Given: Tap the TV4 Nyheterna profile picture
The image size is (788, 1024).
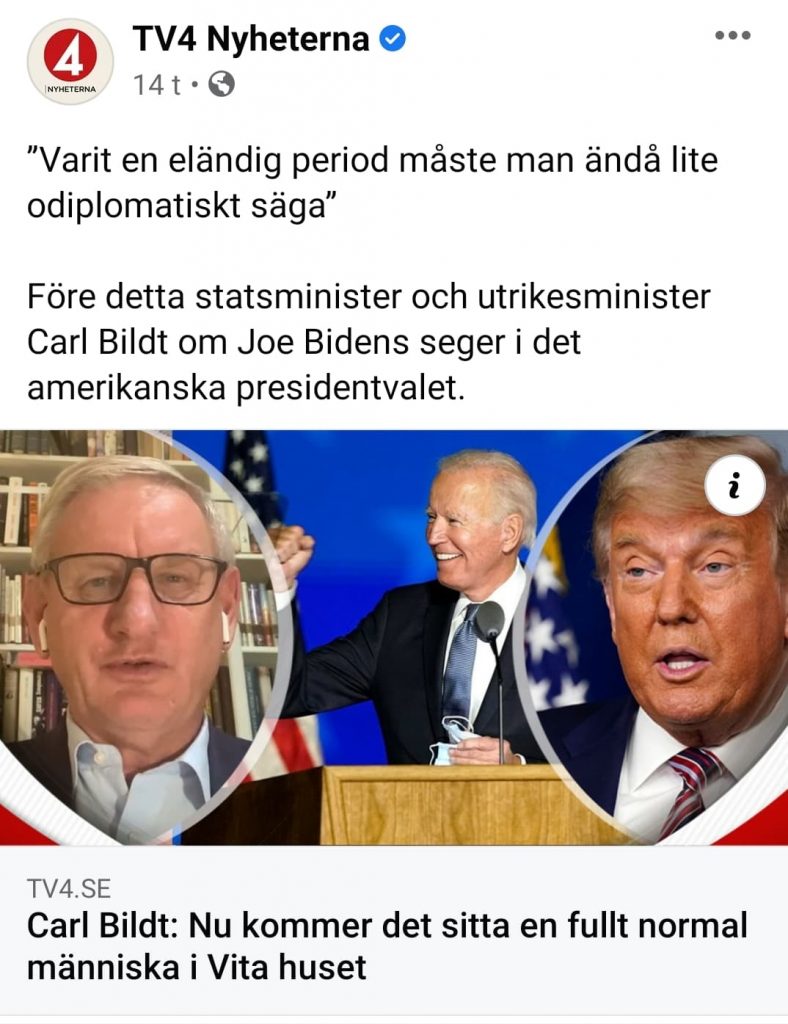Looking at the screenshot, I should pyautogui.click(x=69, y=62).
